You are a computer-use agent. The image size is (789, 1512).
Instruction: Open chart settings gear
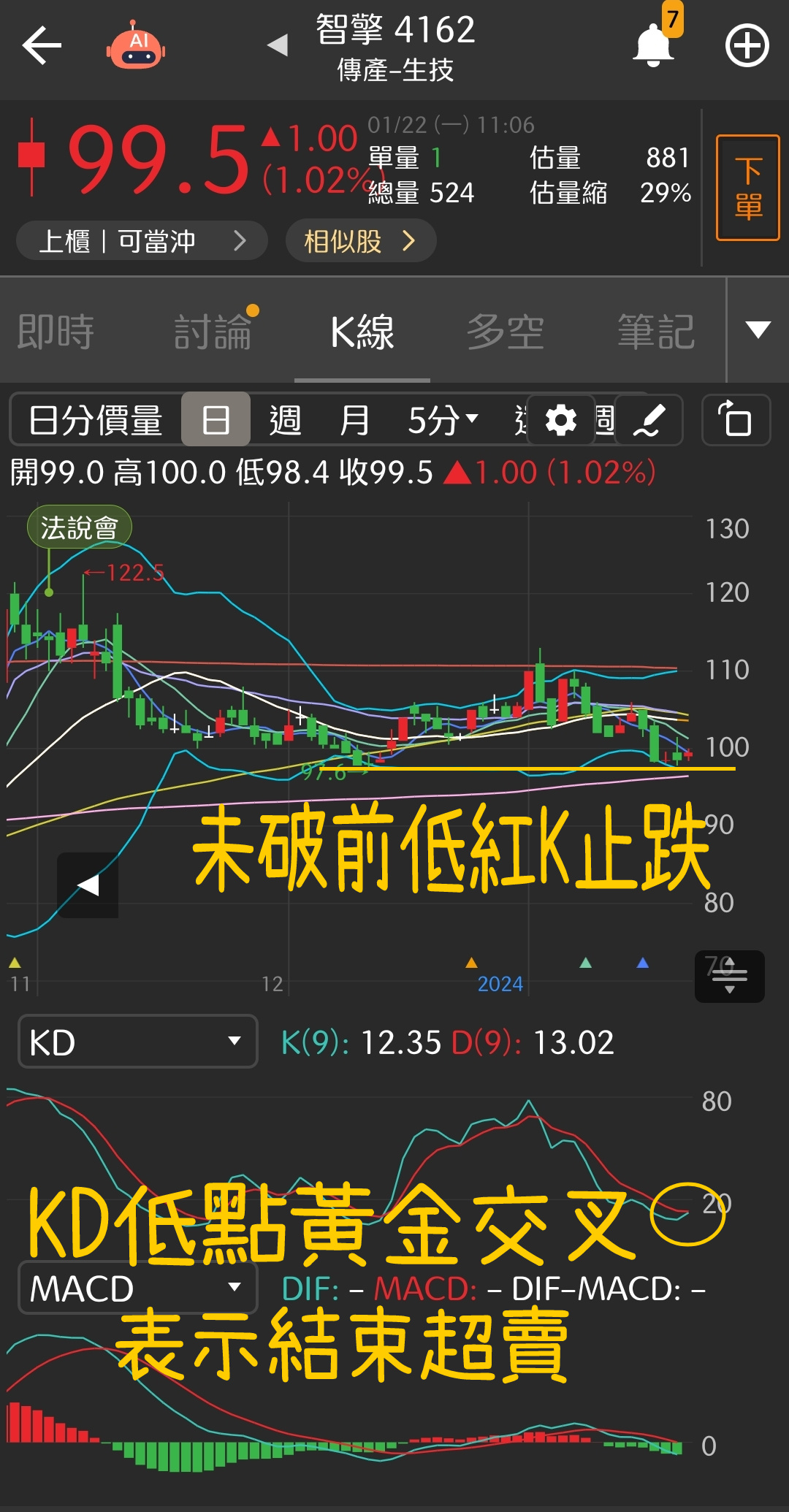click(561, 421)
